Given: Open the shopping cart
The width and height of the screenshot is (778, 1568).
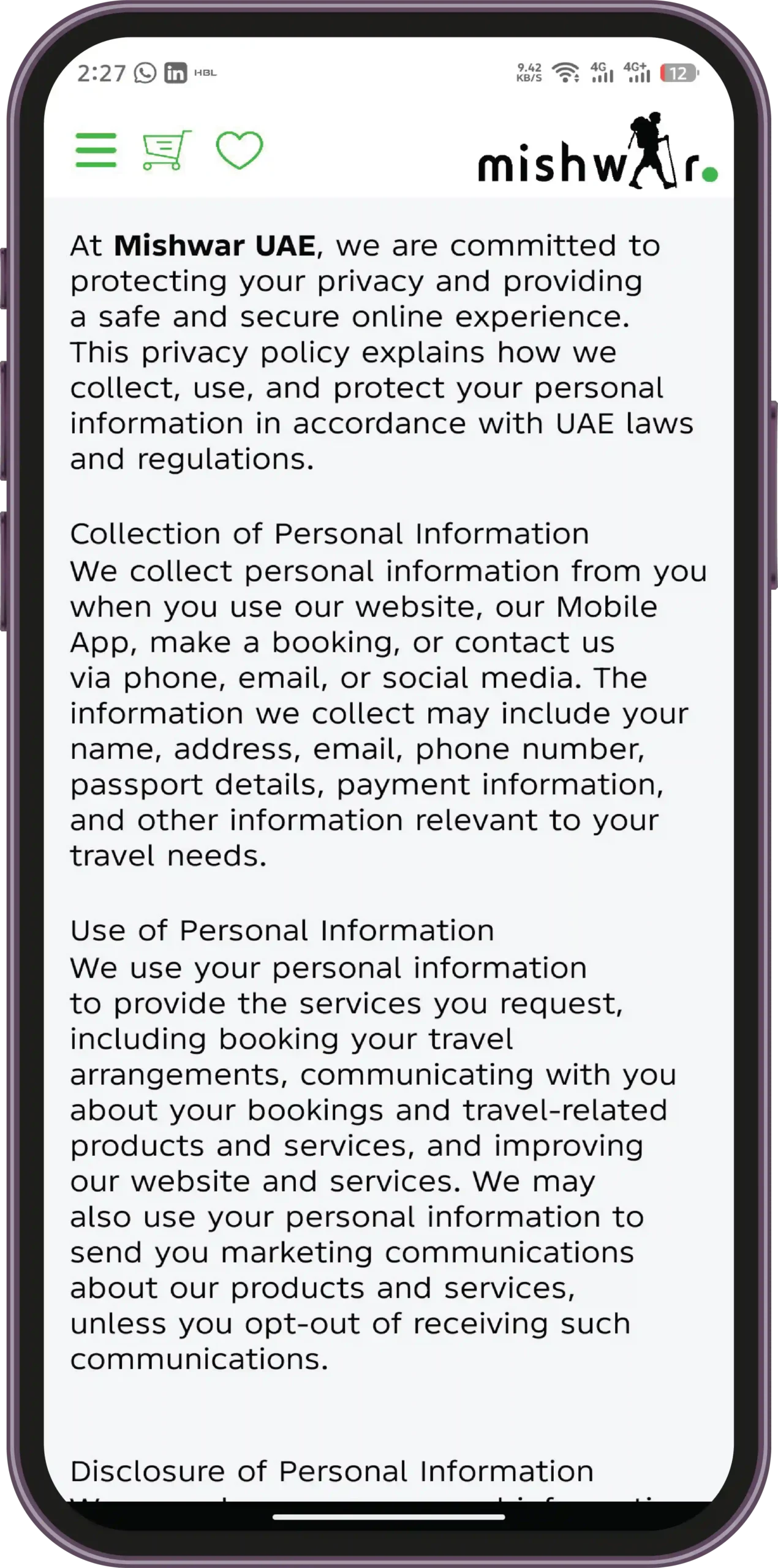Looking at the screenshot, I should click(x=167, y=150).
